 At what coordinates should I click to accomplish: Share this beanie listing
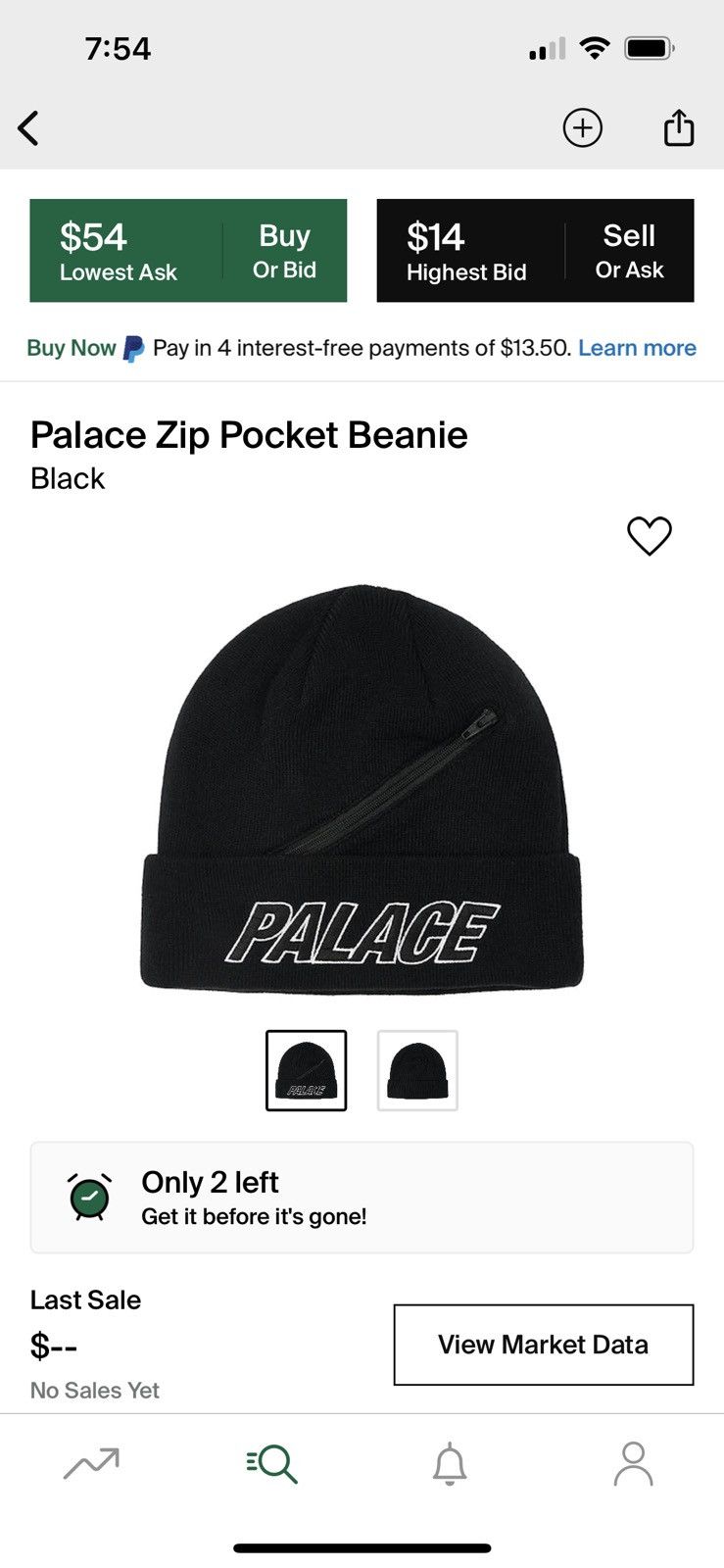pos(679,127)
